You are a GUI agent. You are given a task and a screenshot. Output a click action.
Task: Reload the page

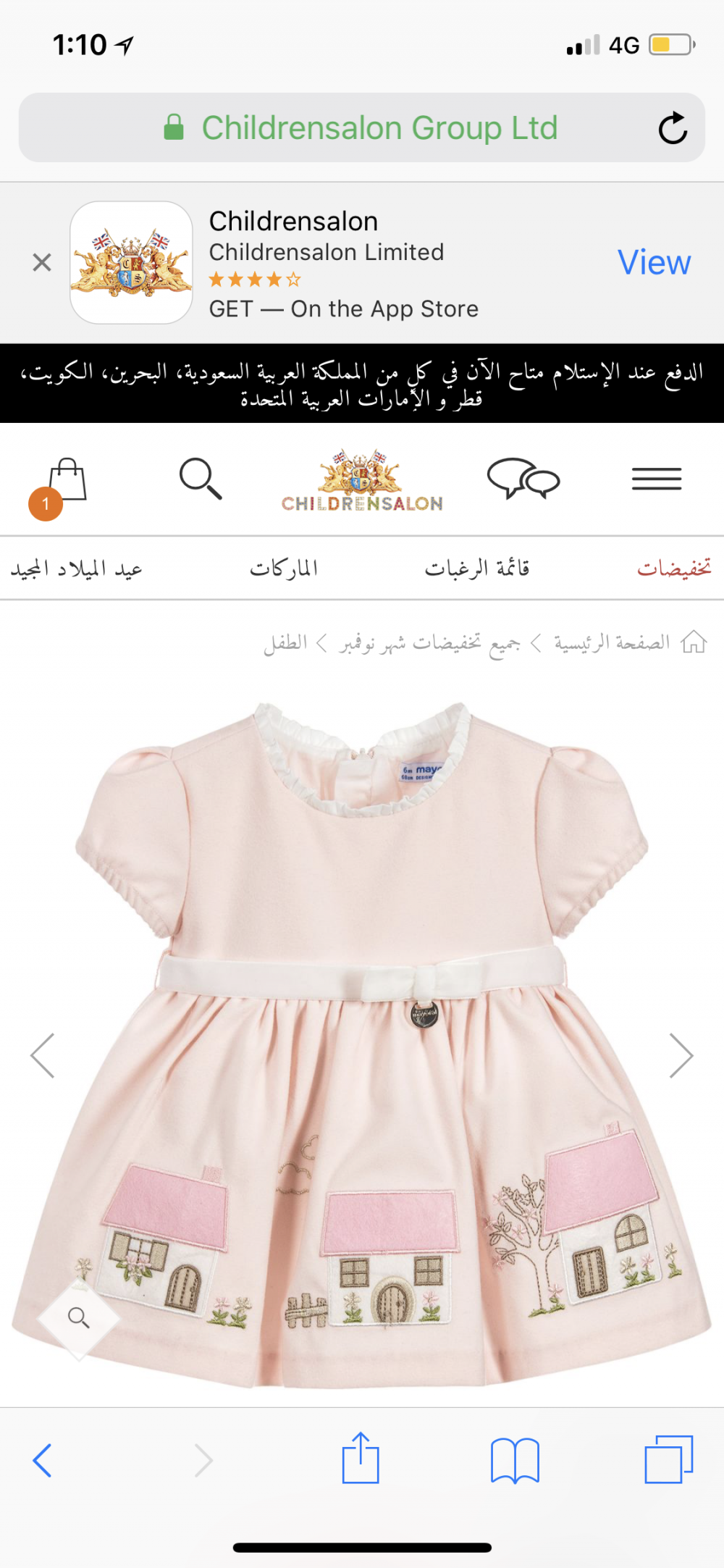click(x=673, y=128)
